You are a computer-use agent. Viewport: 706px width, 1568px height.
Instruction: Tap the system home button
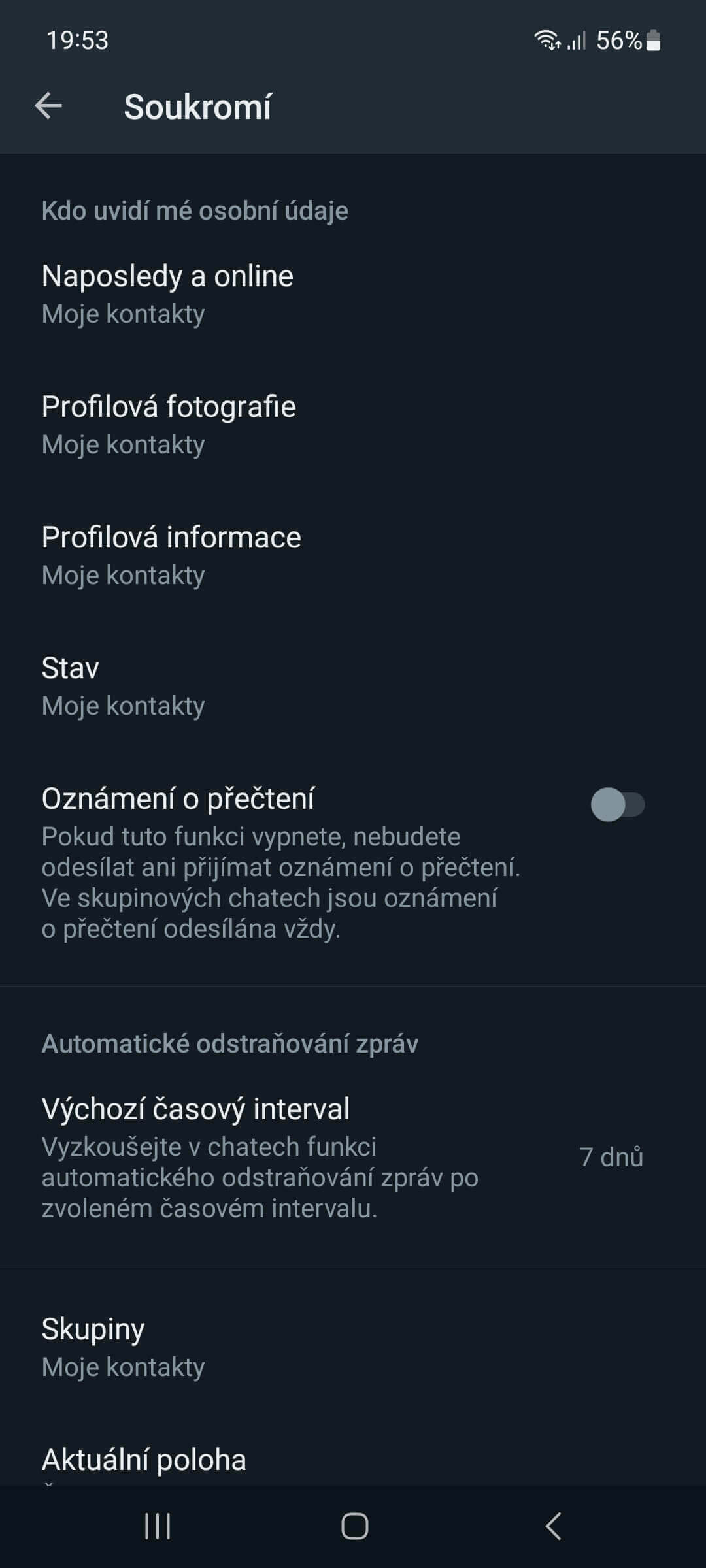coord(354,1526)
